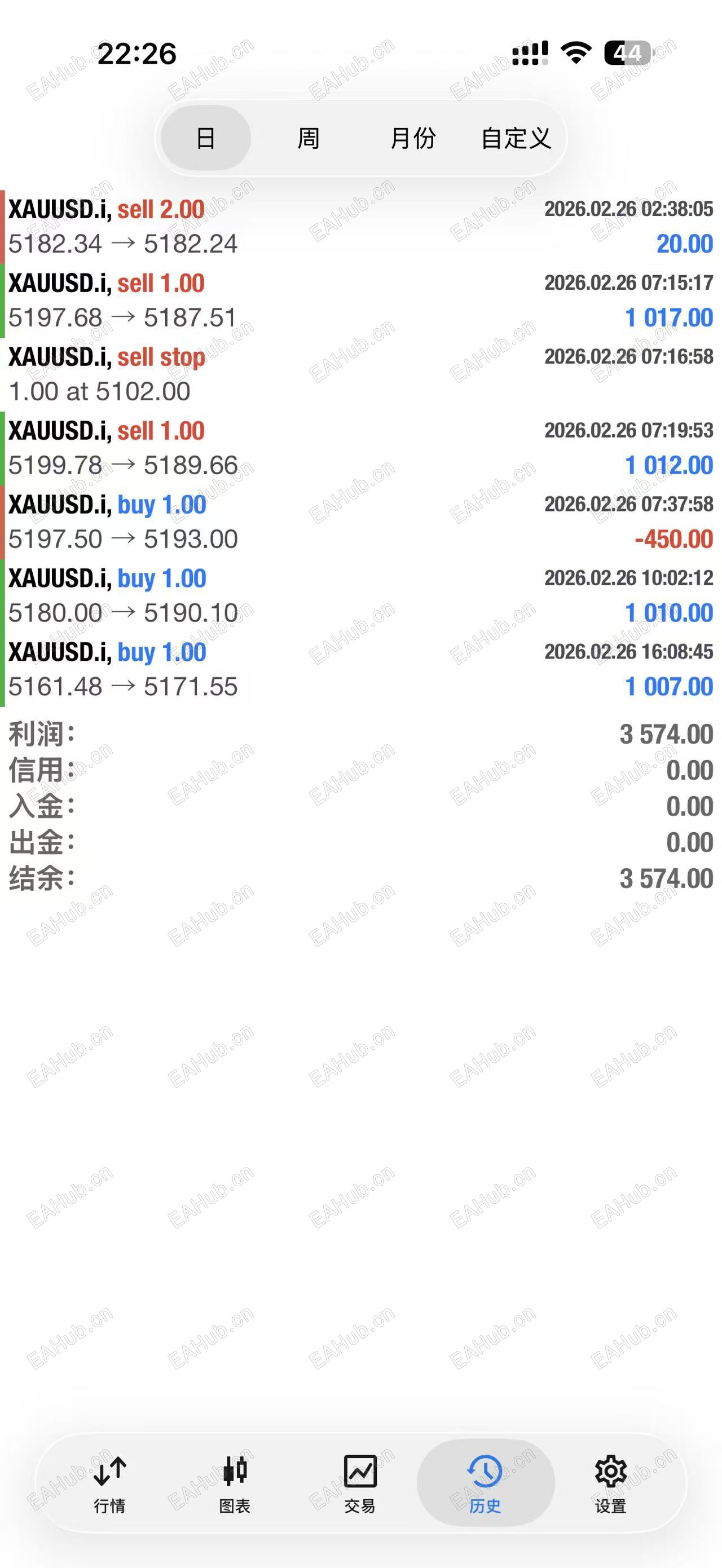722x1568 pixels.
Task: Open the sell stop order at 5102.00
Action: [360, 374]
